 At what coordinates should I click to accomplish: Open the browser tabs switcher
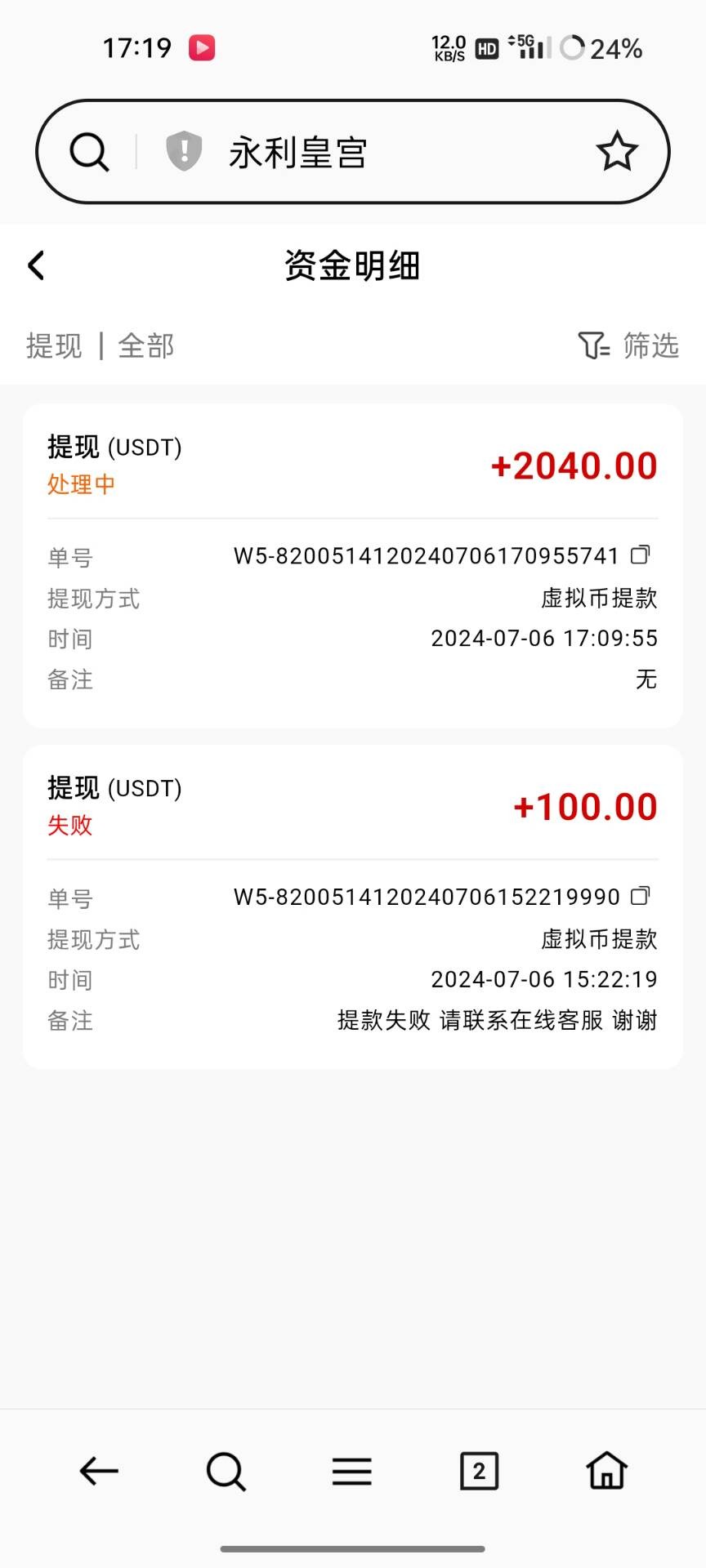click(x=479, y=1471)
